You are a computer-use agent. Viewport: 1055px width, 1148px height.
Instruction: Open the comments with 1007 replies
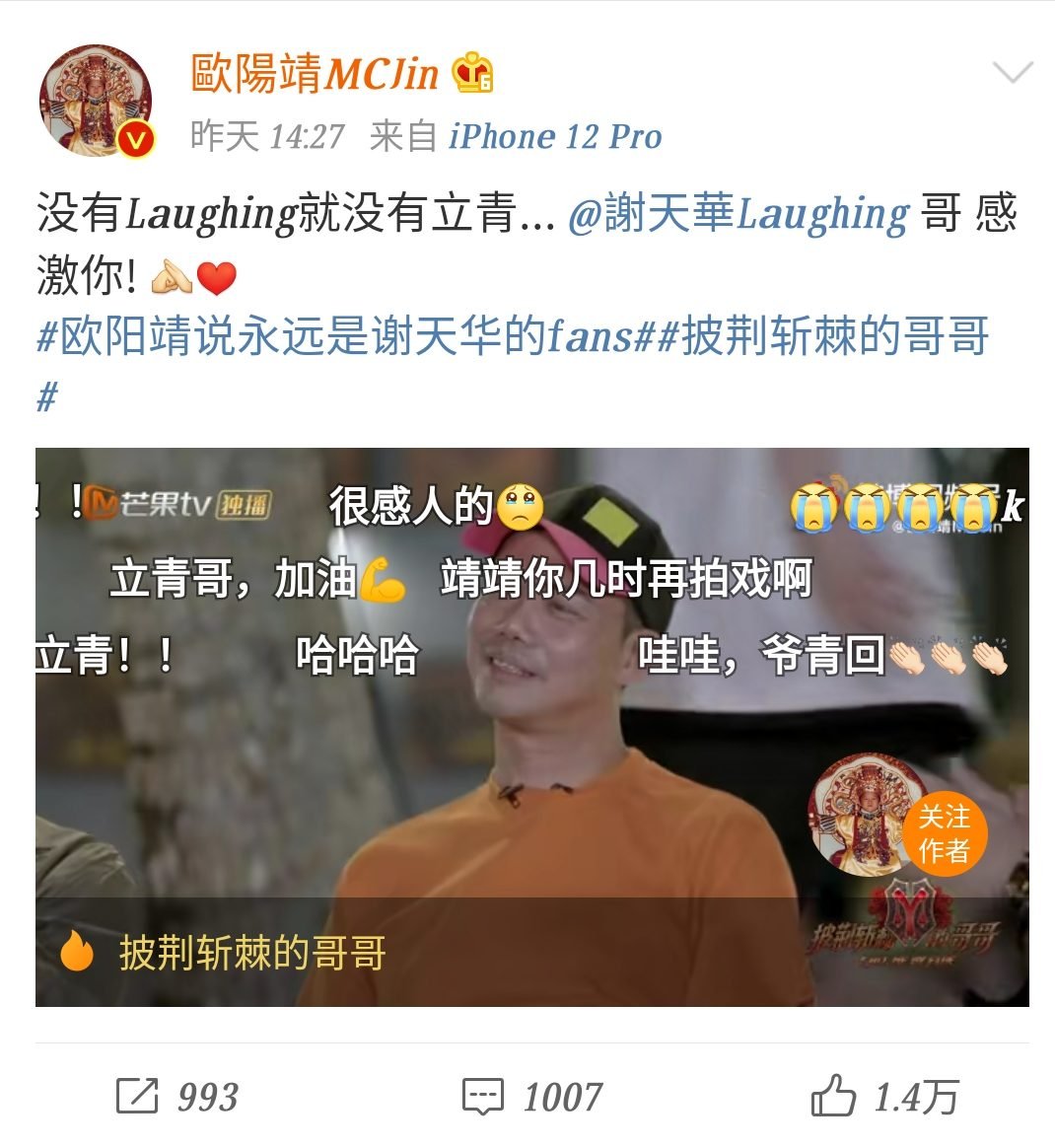tap(532, 1097)
